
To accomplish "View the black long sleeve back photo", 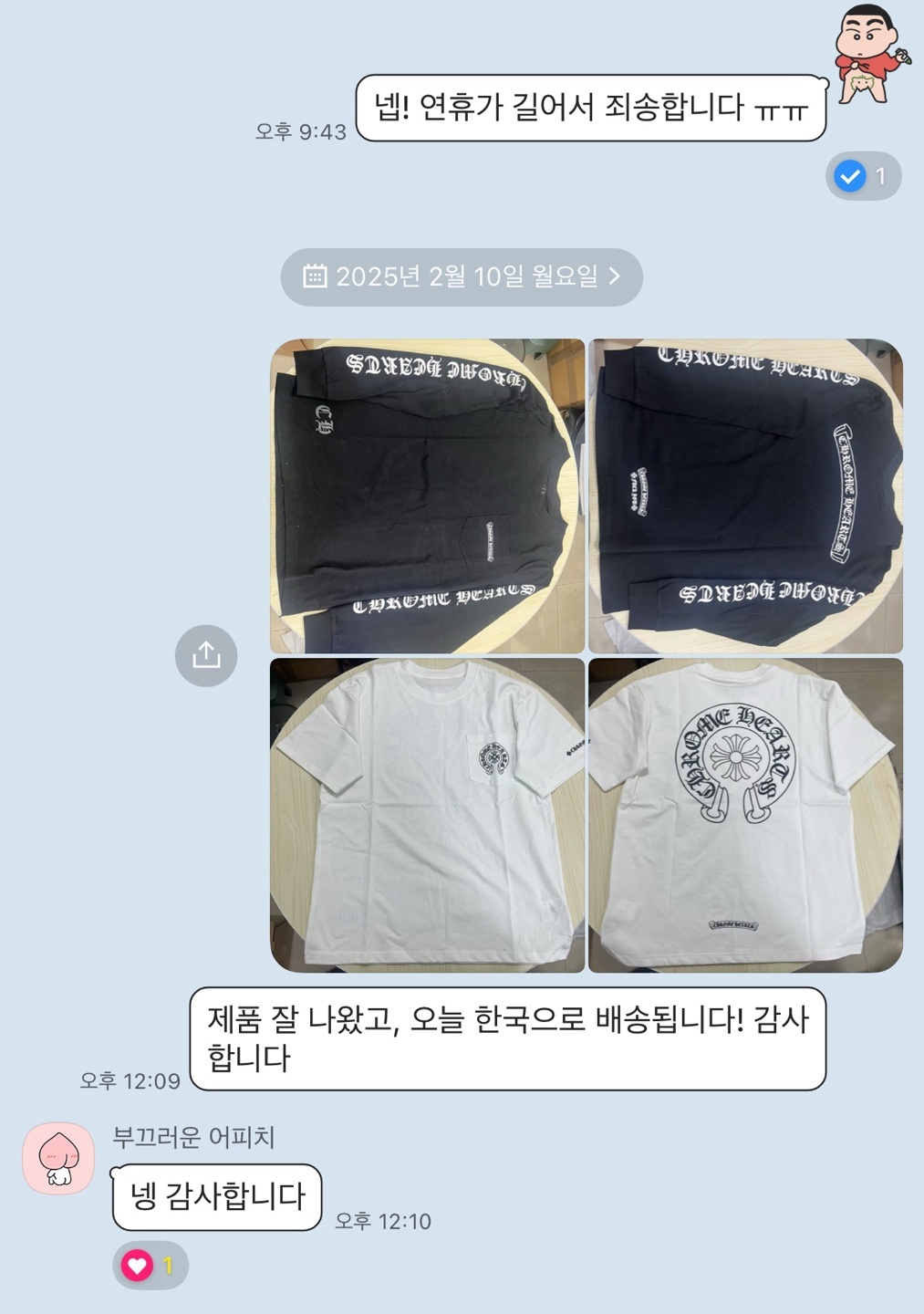I will 745,495.
